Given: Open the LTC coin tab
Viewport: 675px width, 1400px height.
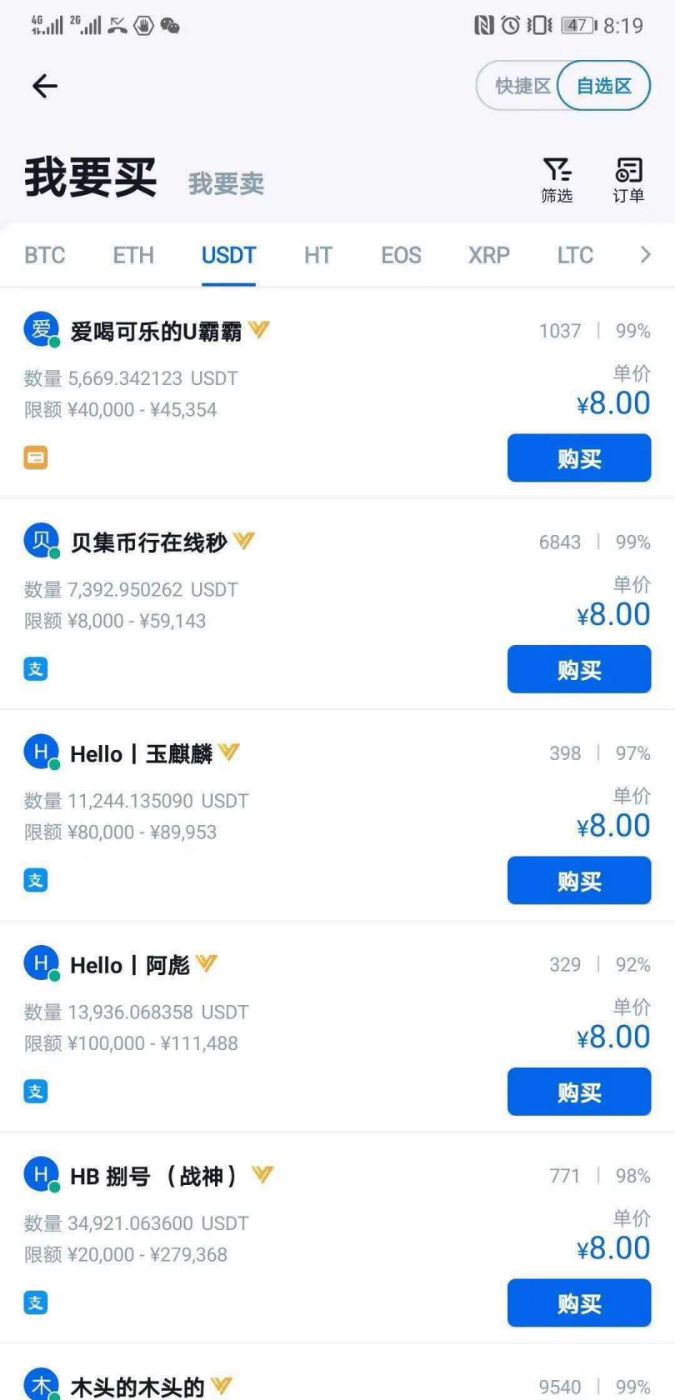Looking at the screenshot, I should 575,255.
